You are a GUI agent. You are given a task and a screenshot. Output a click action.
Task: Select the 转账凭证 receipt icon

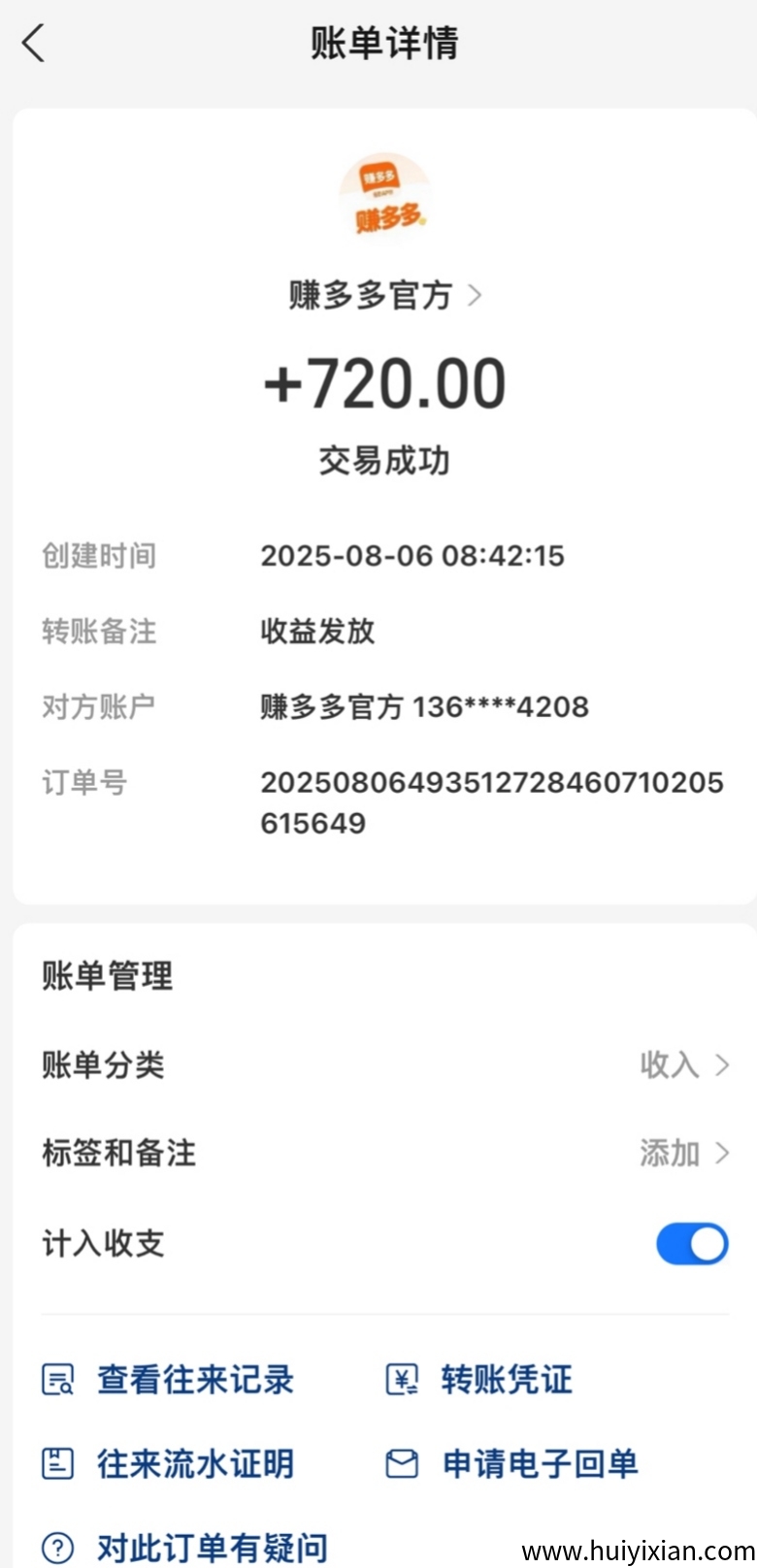click(407, 1380)
